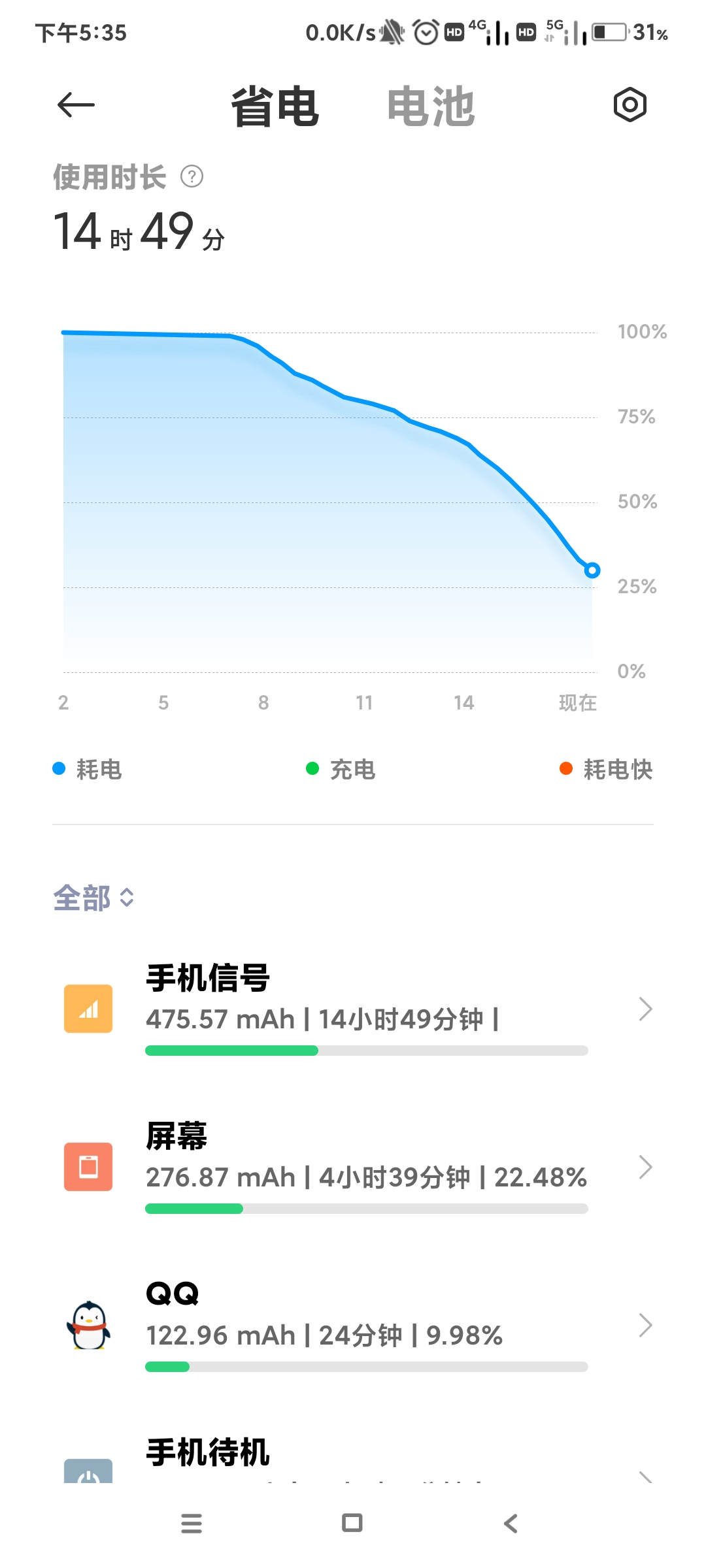Open battery settings hexagon icon
This screenshot has height=1568, width=706.
630,105
